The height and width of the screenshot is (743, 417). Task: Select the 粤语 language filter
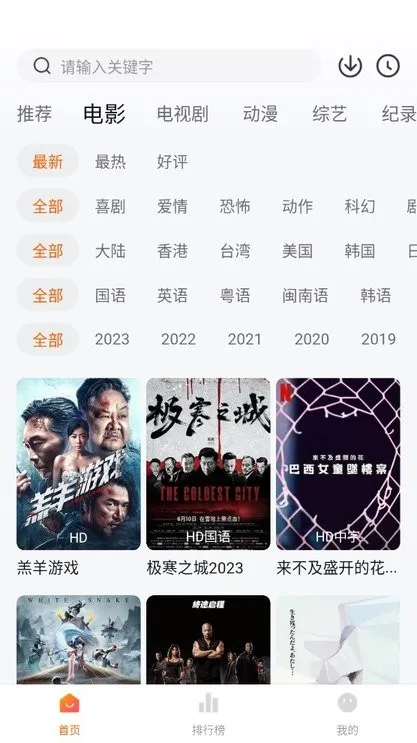[235, 295]
